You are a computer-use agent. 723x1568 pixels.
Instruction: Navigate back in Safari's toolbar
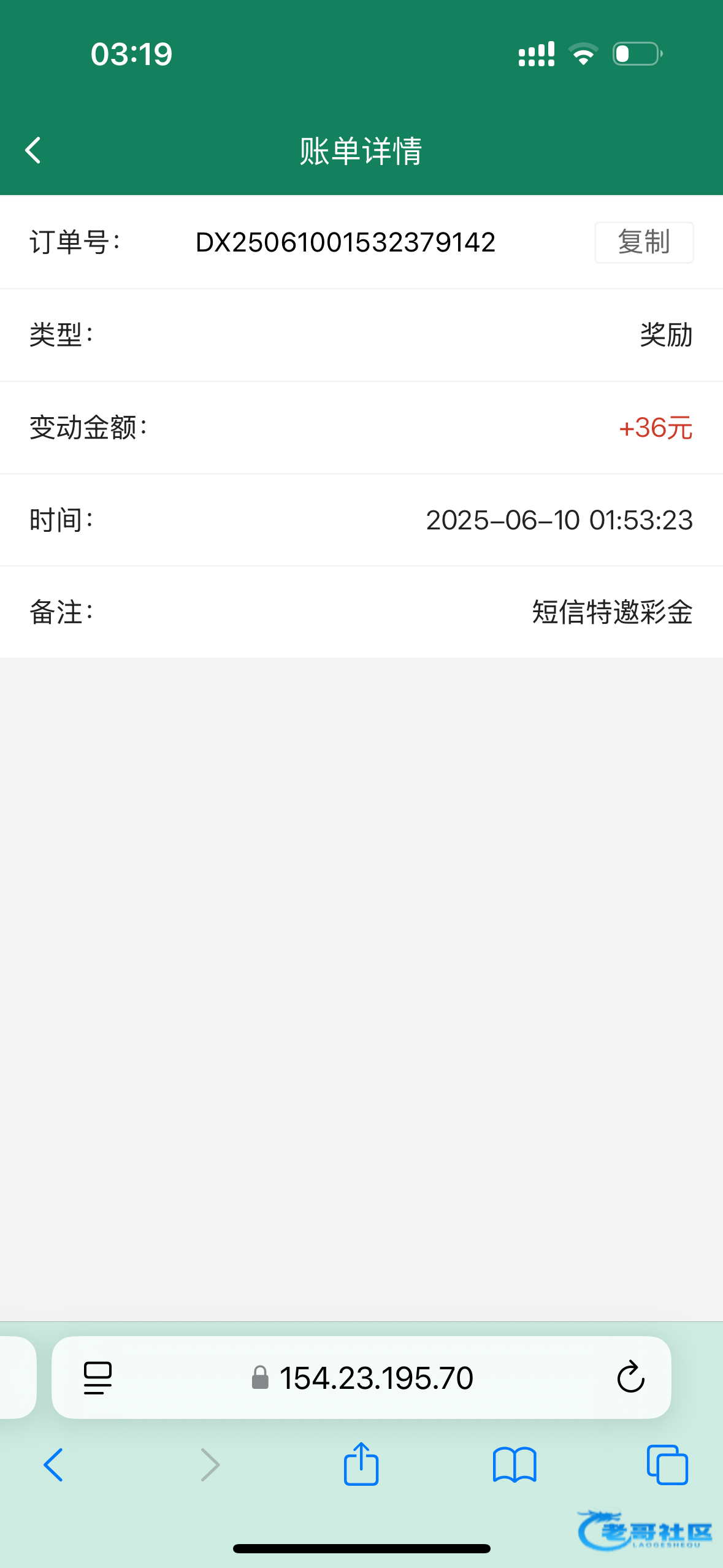click(53, 1465)
